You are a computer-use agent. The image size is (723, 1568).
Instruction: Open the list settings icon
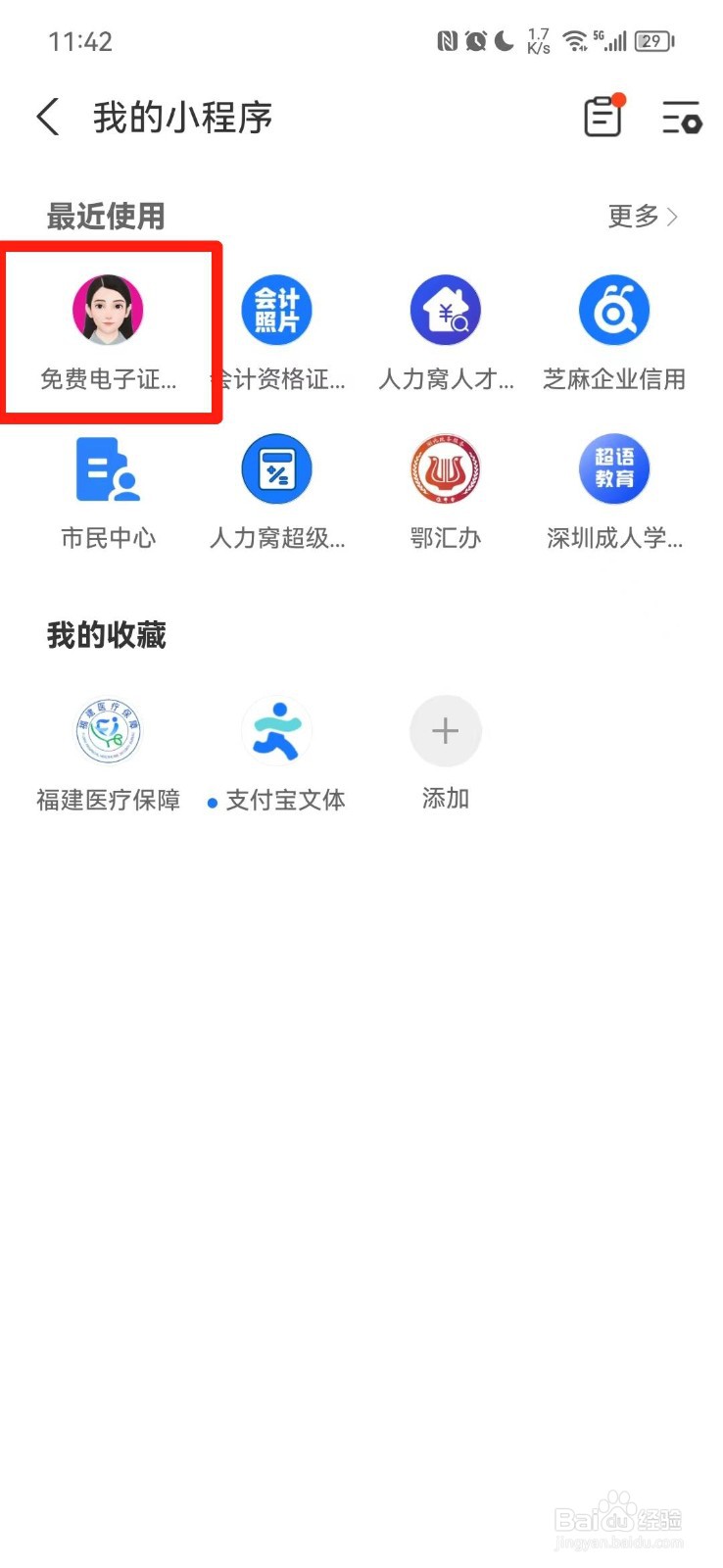tap(681, 118)
